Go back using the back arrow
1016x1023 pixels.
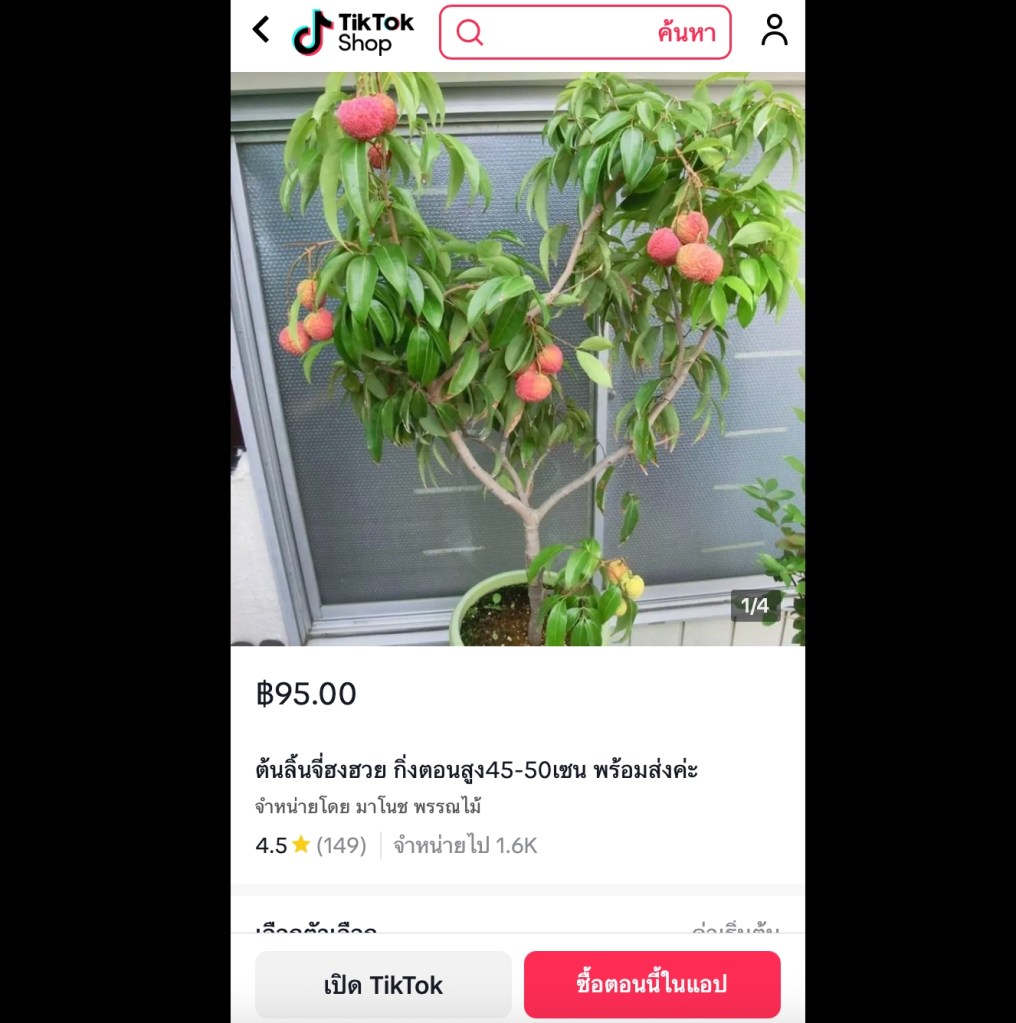click(x=261, y=30)
